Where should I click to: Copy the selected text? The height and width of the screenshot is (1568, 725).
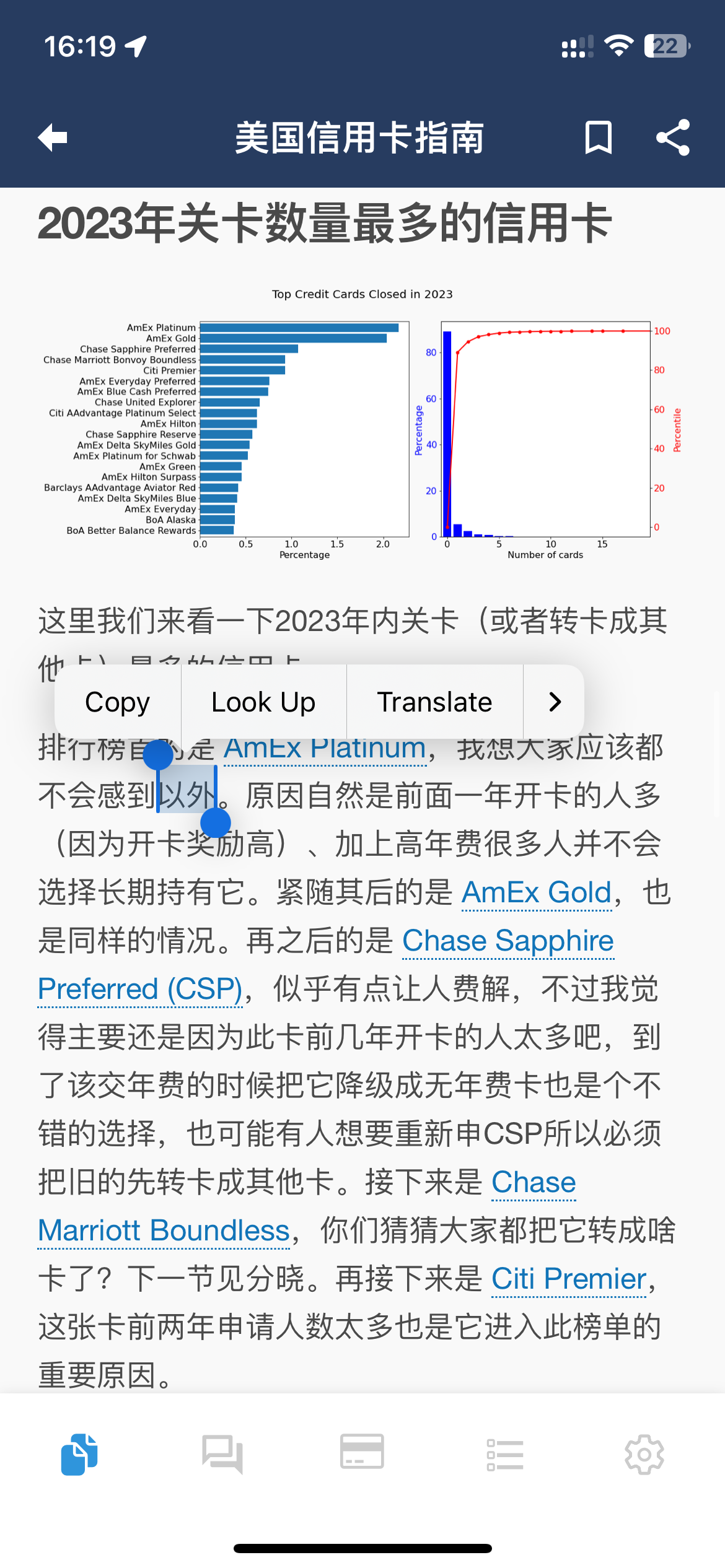click(x=118, y=702)
